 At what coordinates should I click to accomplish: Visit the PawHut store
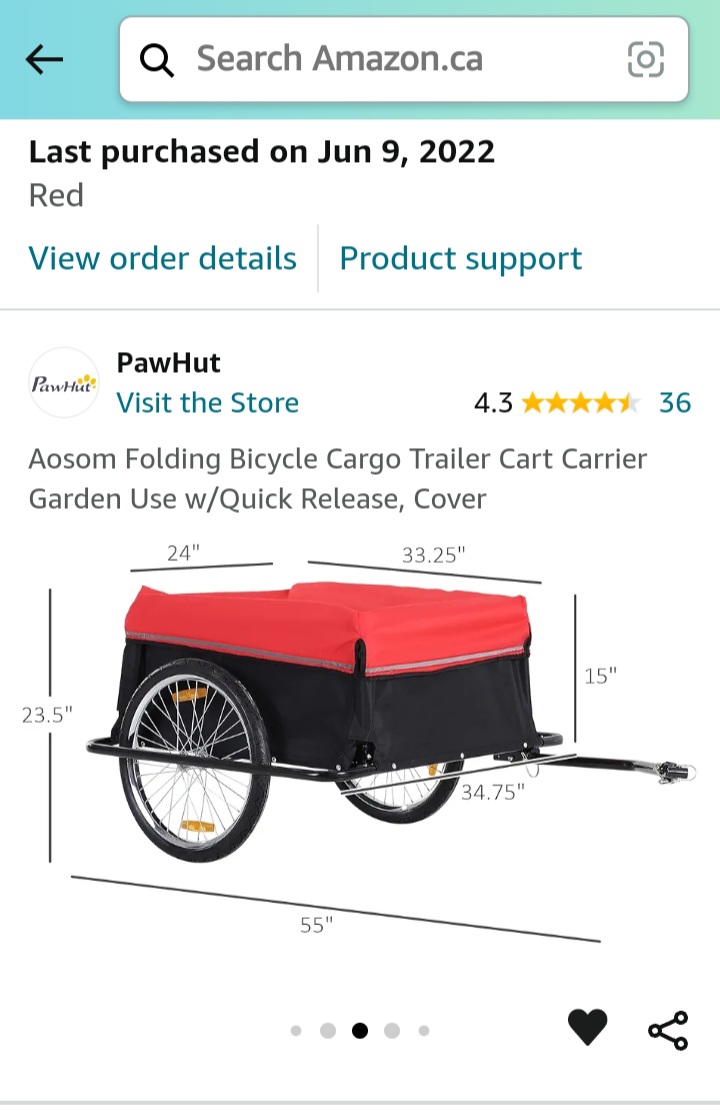tap(207, 403)
